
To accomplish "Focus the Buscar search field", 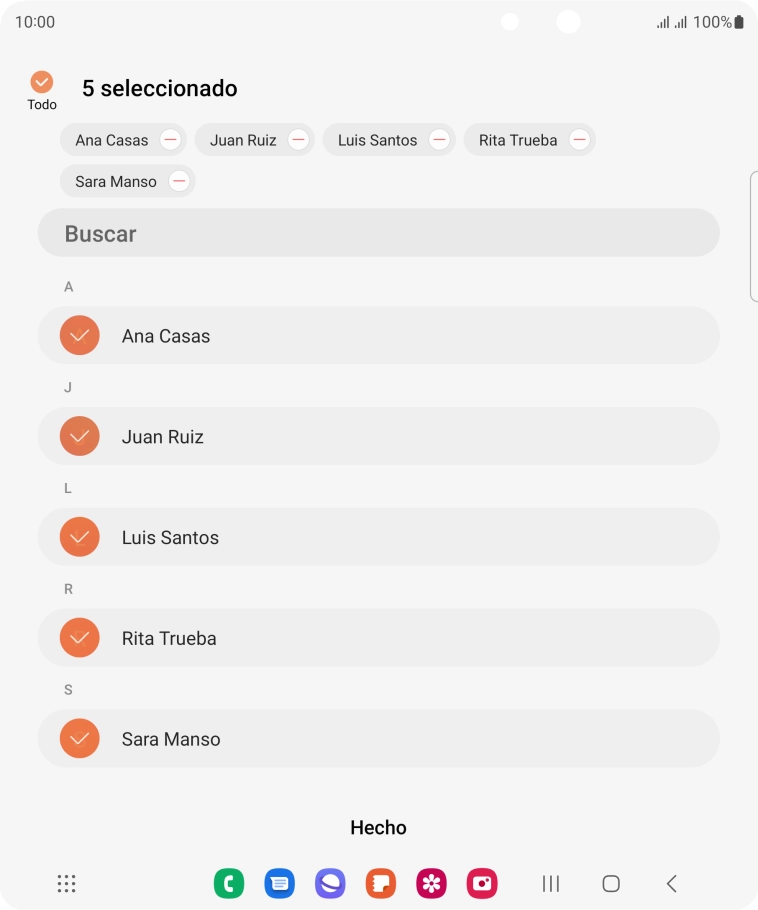I will pos(378,233).
